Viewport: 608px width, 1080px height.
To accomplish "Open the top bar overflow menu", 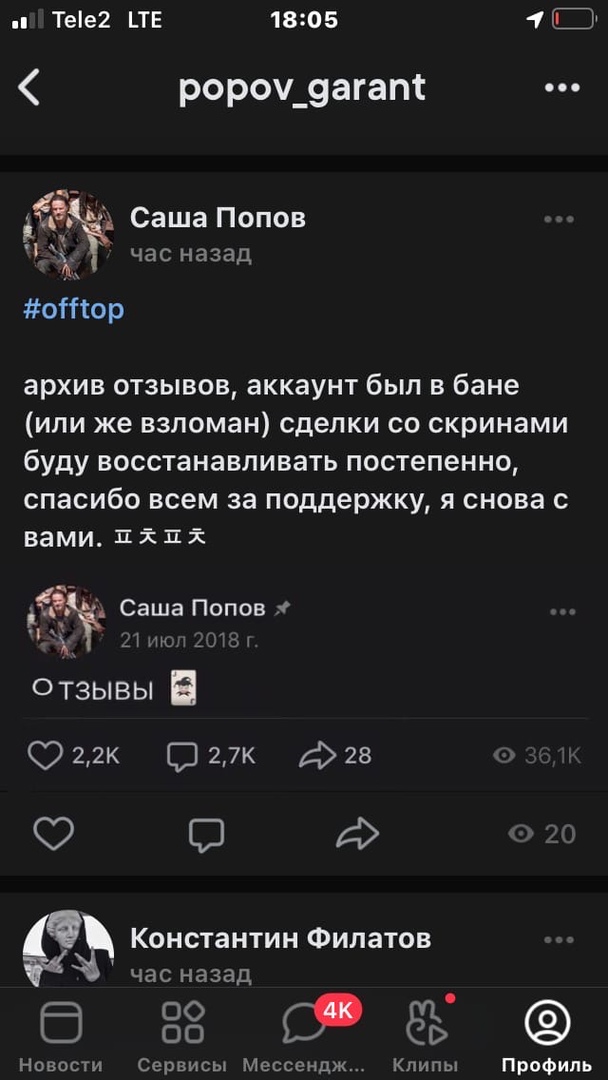I will pyautogui.click(x=562, y=88).
